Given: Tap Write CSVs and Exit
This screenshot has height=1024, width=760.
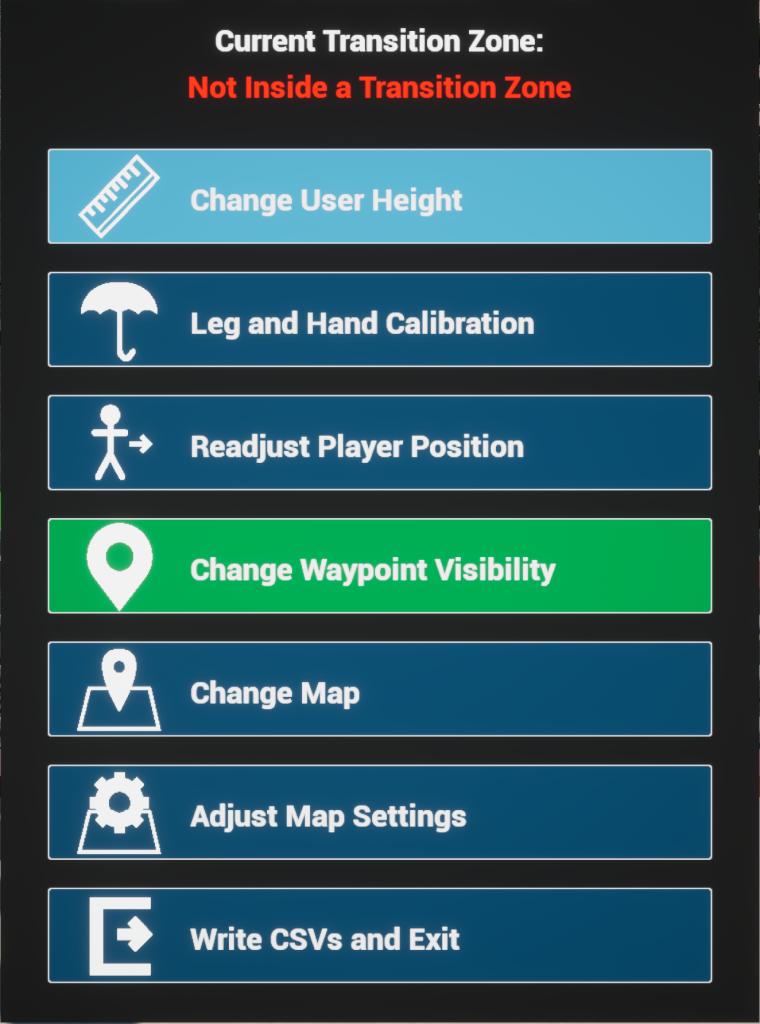Looking at the screenshot, I should click(380, 935).
